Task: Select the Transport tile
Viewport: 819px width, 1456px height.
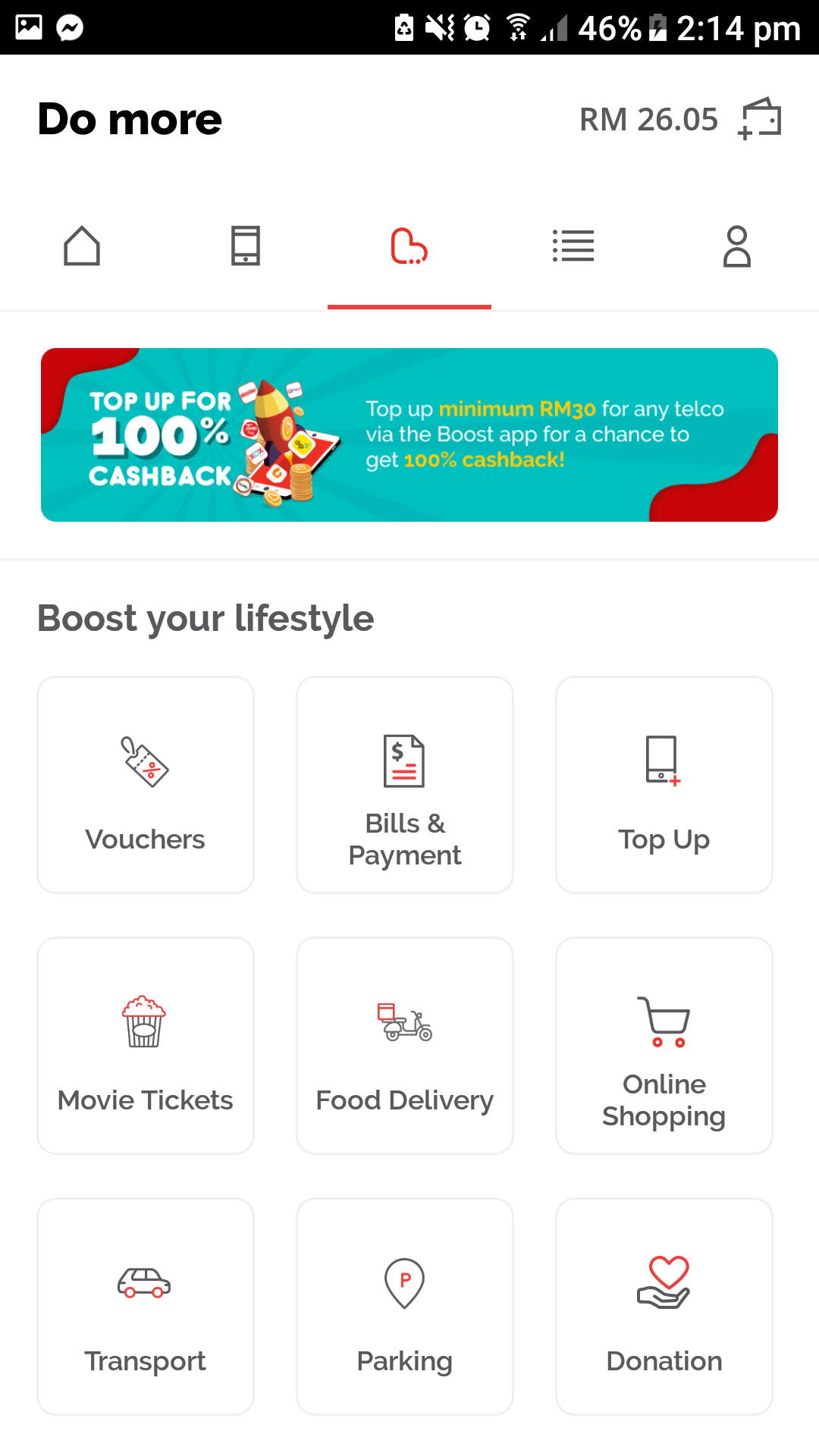Action: coord(146,1307)
